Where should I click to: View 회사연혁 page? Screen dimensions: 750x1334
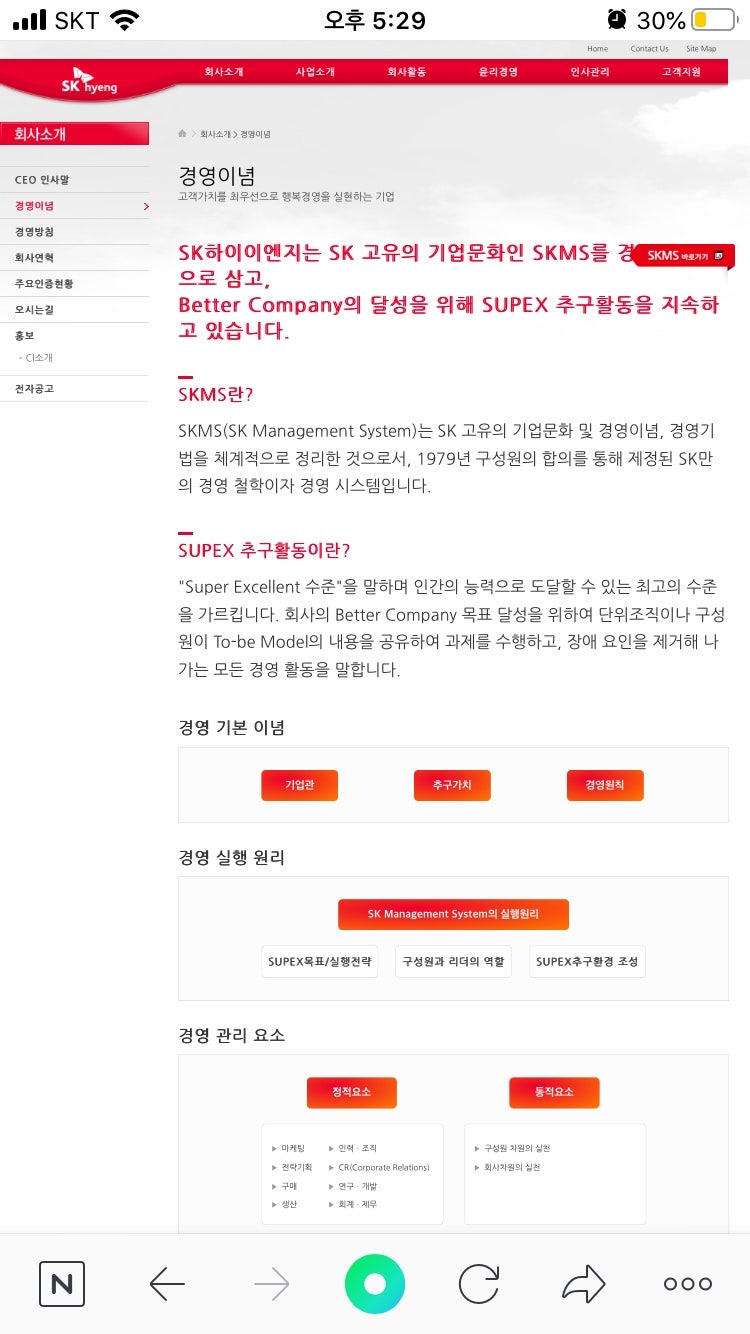click(35, 258)
